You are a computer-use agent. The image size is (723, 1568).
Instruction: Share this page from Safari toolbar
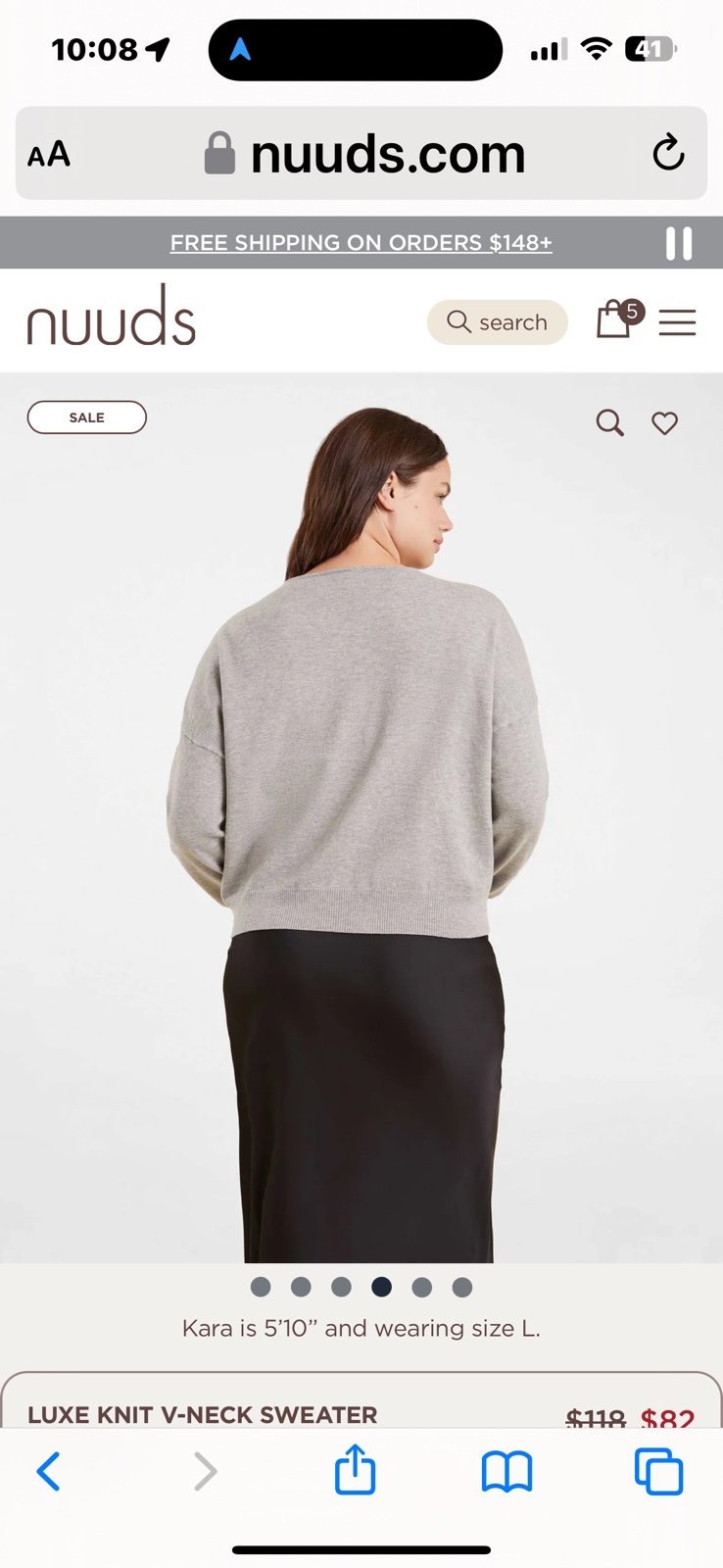click(355, 1469)
